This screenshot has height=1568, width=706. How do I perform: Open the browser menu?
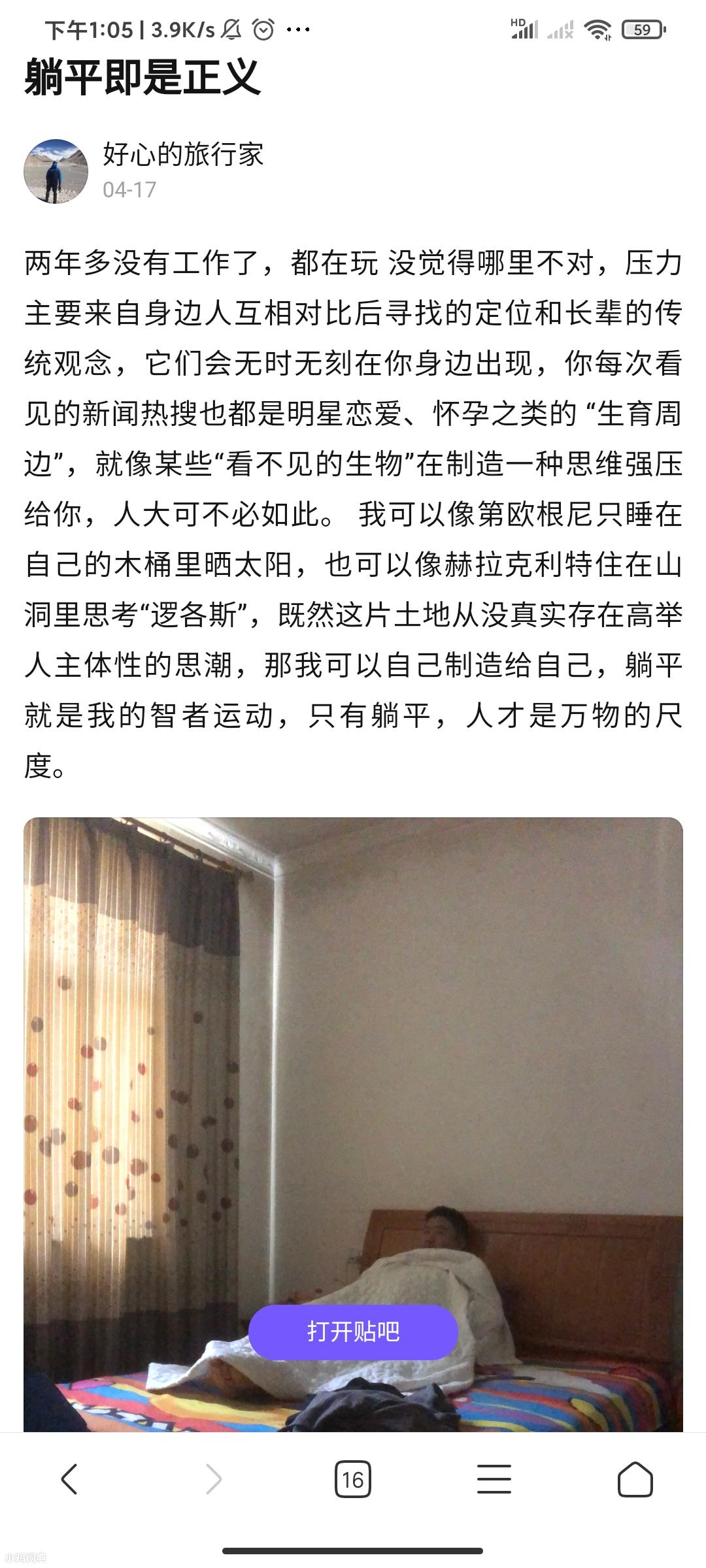pyautogui.click(x=494, y=1479)
